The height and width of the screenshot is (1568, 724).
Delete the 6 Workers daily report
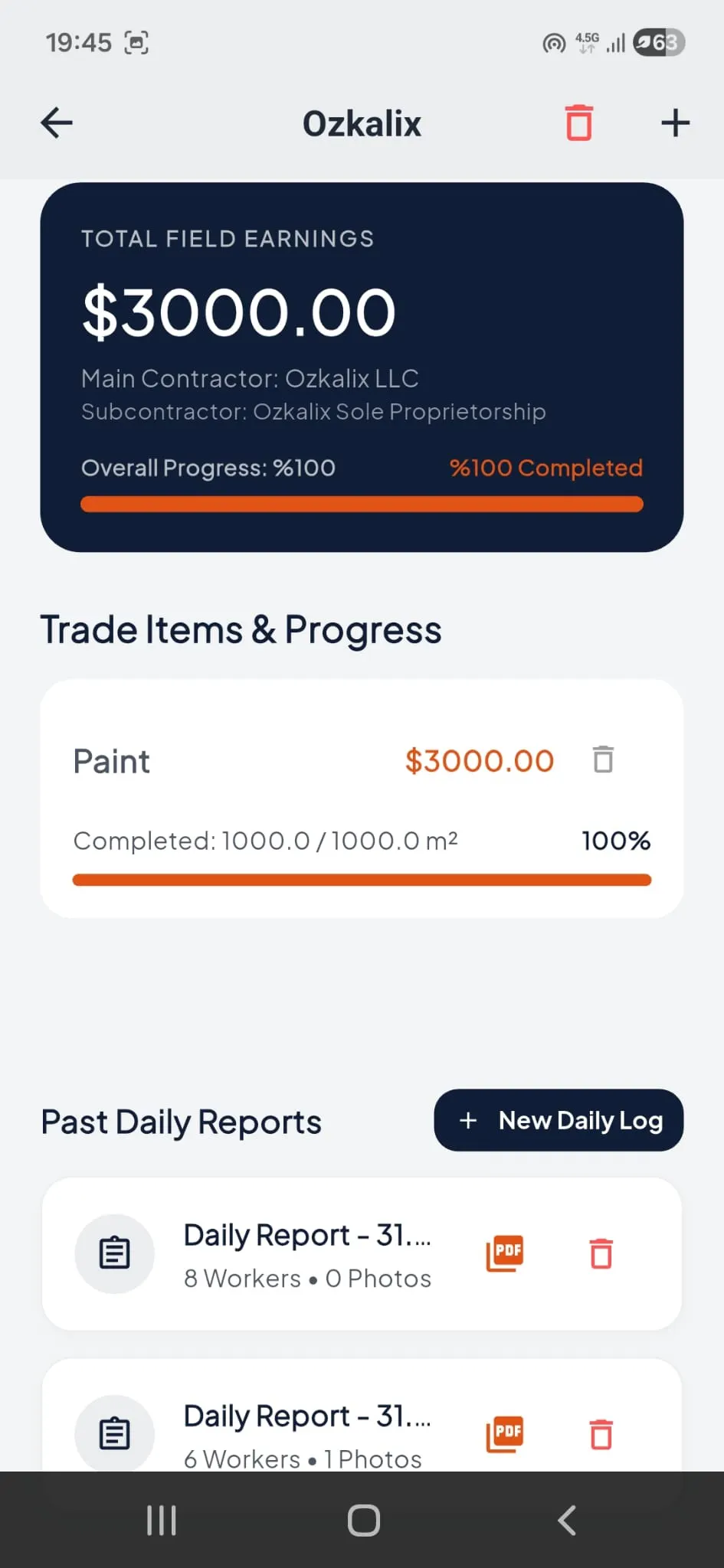pyautogui.click(x=601, y=1434)
